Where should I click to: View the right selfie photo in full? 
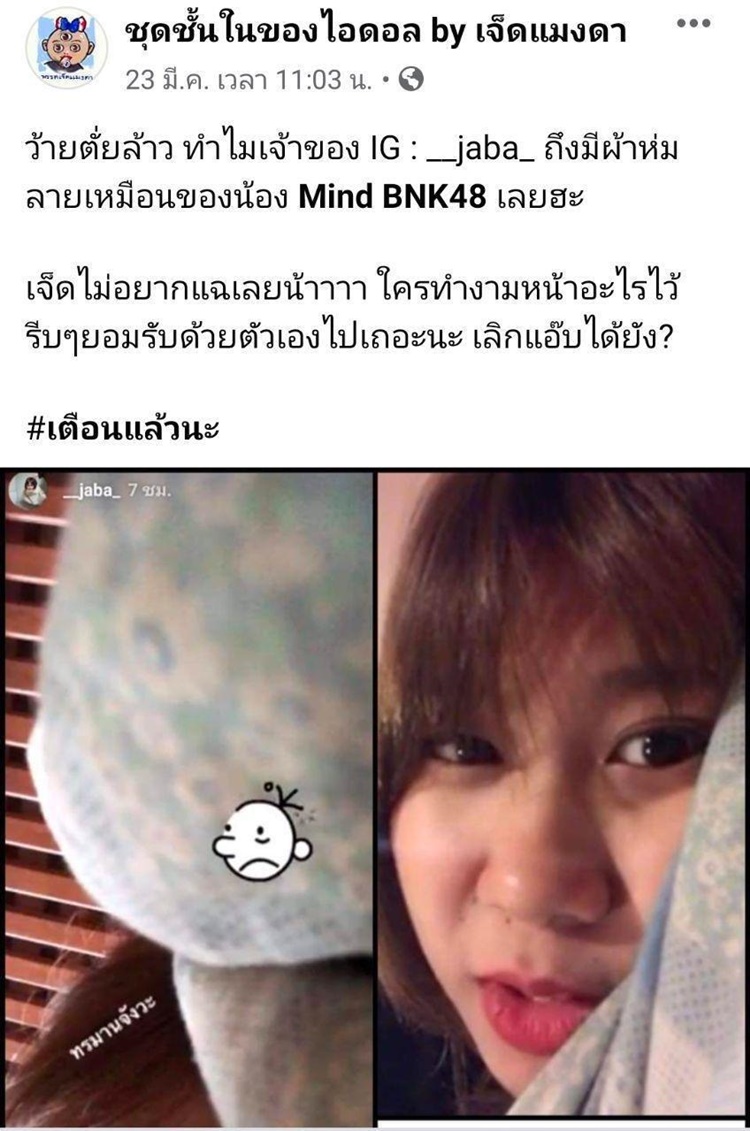point(563,795)
